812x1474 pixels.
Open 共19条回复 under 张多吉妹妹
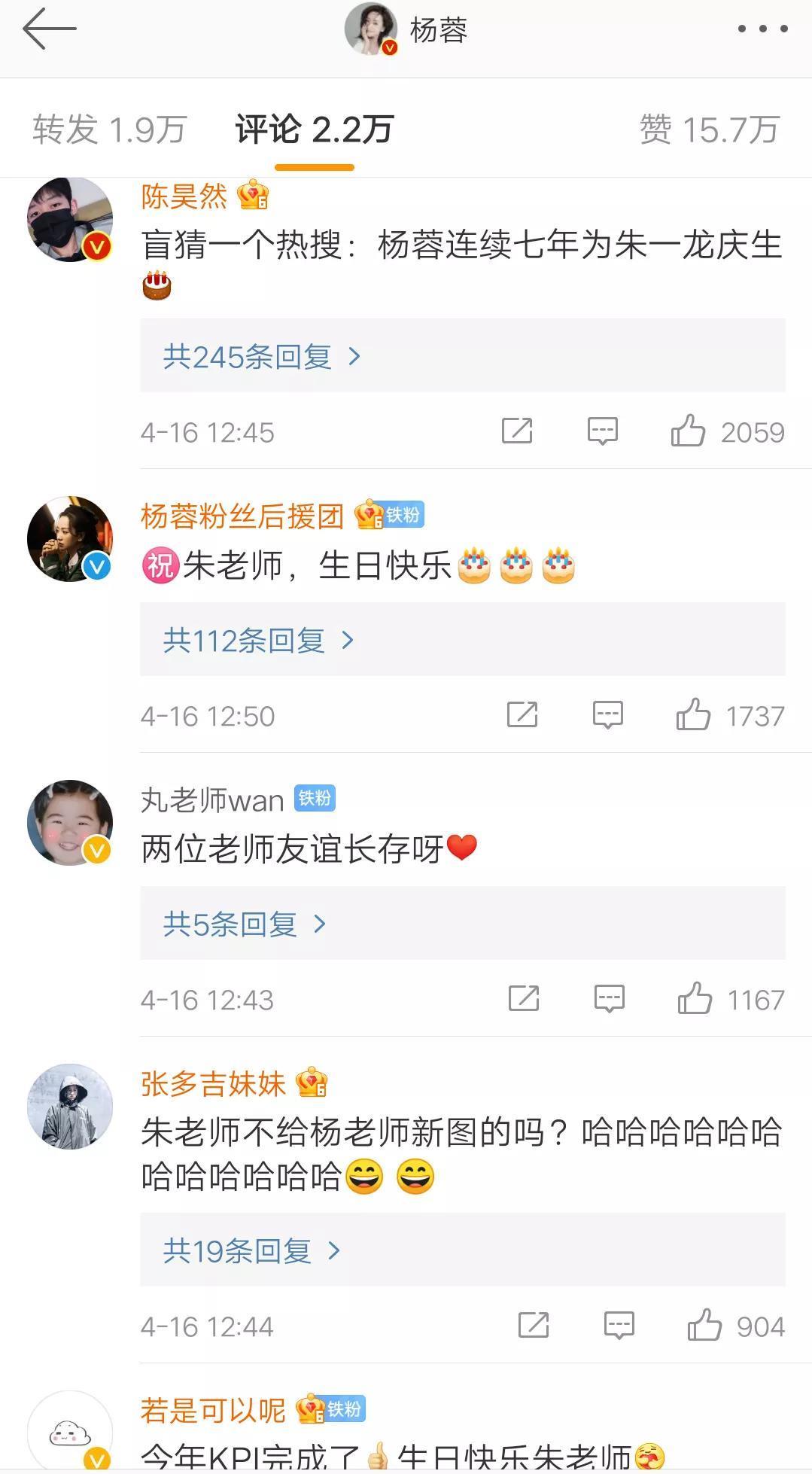(x=251, y=1250)
